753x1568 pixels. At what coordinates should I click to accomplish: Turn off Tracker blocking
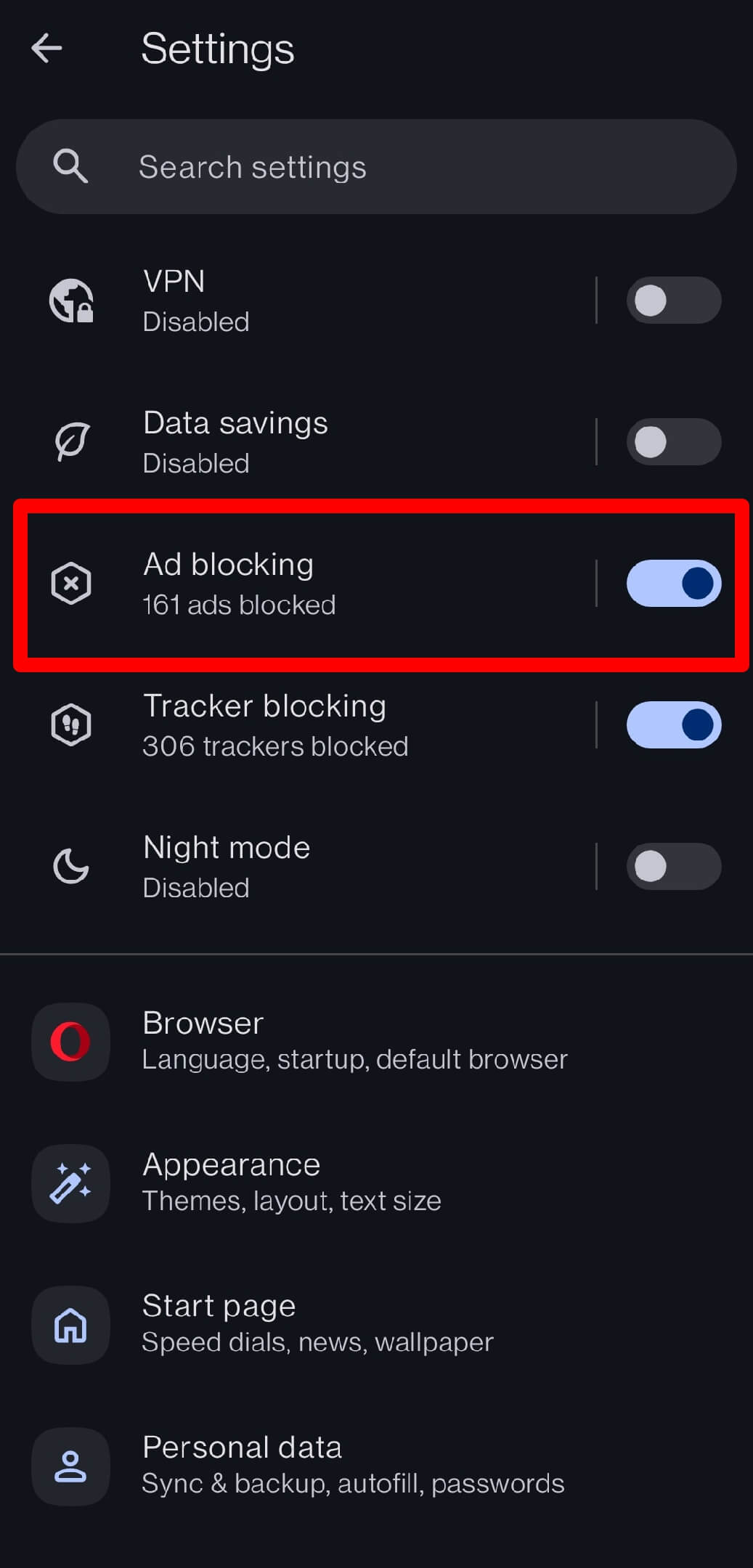click(x=673, y=724)
